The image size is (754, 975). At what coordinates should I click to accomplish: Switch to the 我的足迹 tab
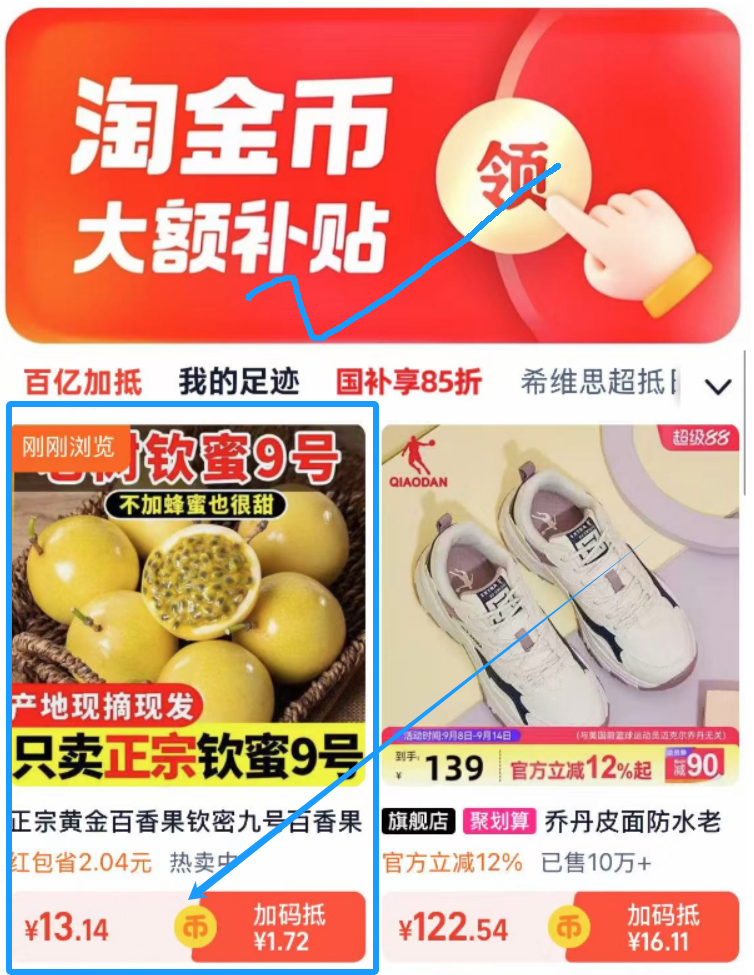pyautogui.click(x=237, y=380)
